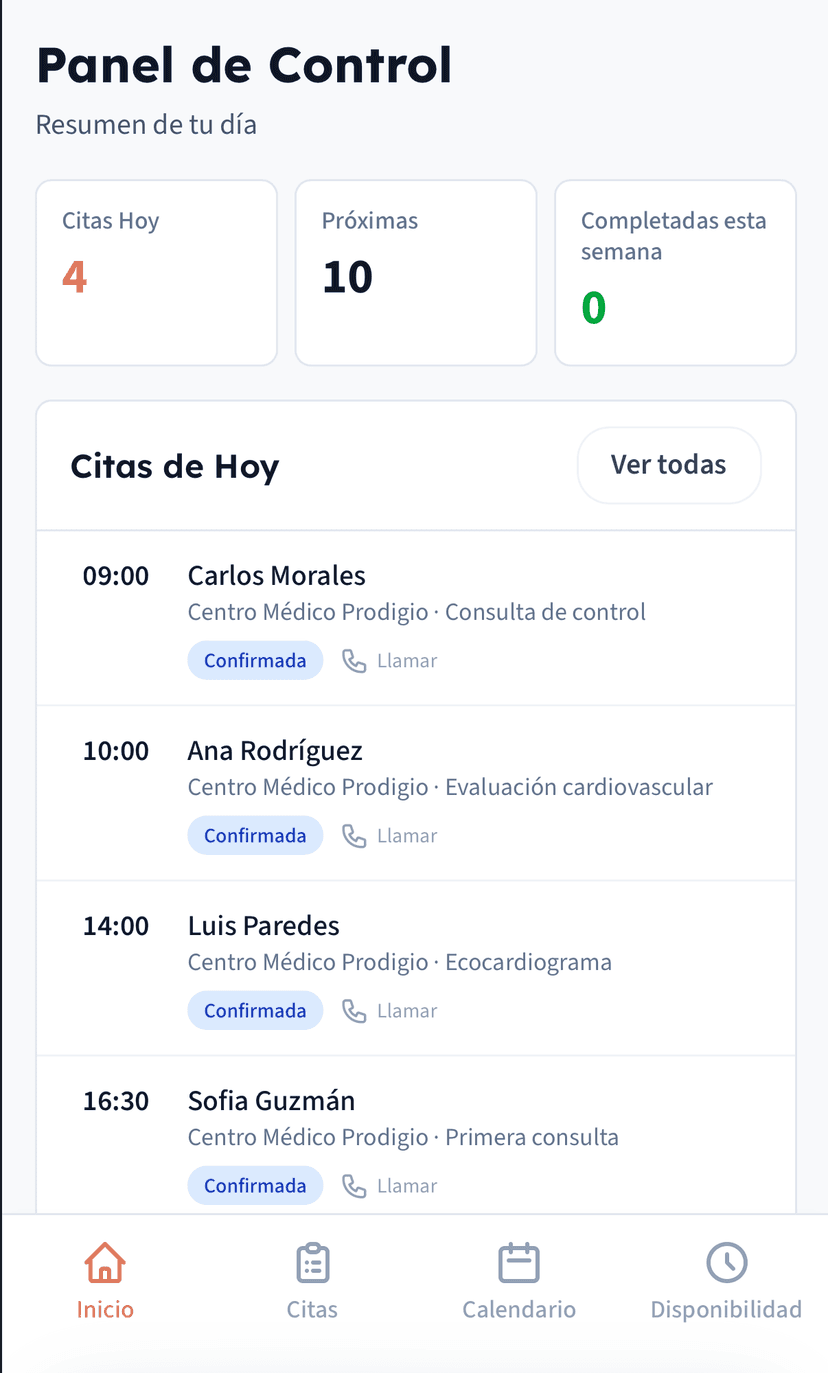The image size is (828, 1373).
Task: Open the Completadas esta semana card
Action: [x=675, y=272]
